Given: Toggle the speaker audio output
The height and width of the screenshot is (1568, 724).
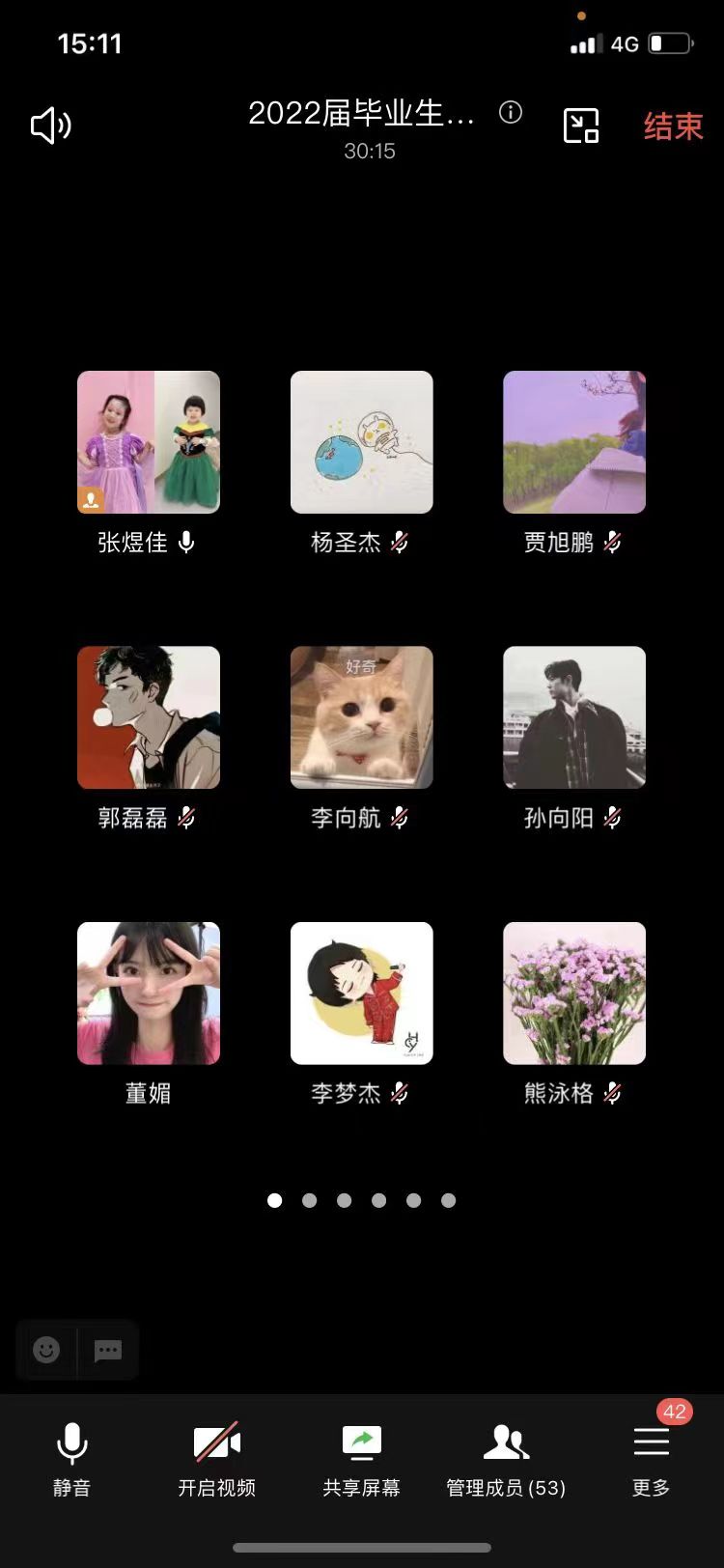Looking at the screenshot, I should pyautogui.click(x=51, y=126).
